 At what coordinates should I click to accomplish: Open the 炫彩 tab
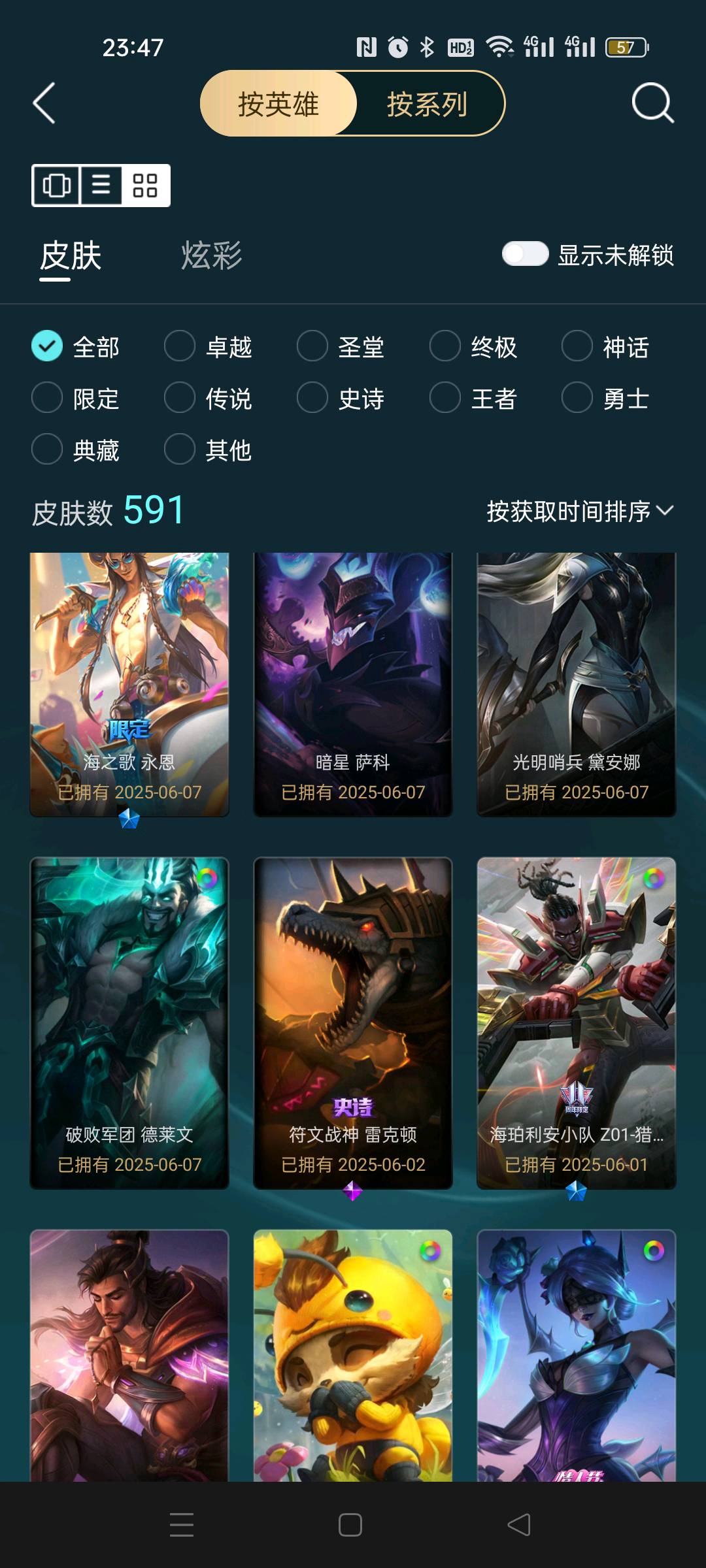[x=211, y=255]
